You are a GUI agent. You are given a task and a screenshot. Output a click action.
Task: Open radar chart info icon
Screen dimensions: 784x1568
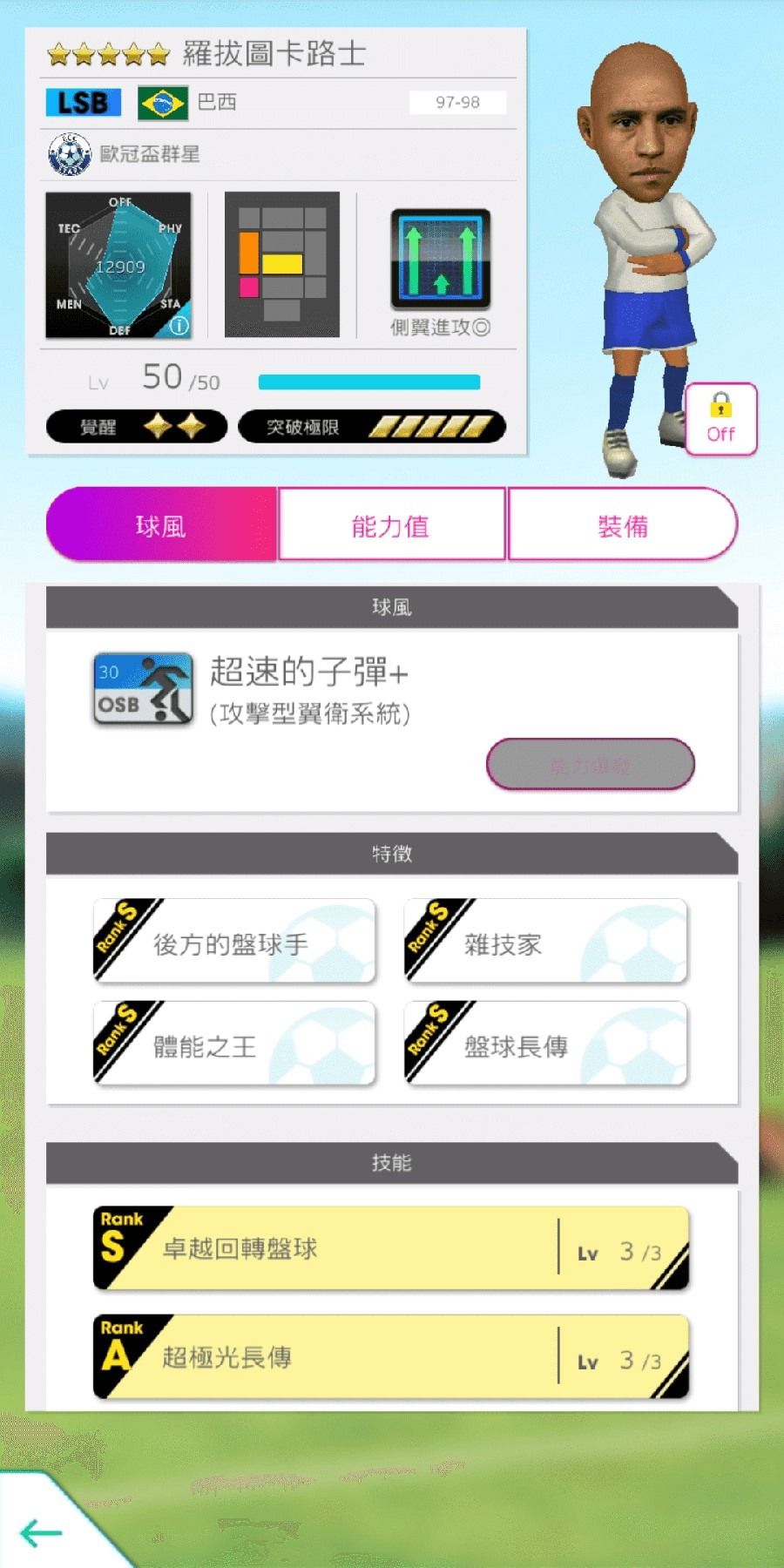(x=178, y=327)
